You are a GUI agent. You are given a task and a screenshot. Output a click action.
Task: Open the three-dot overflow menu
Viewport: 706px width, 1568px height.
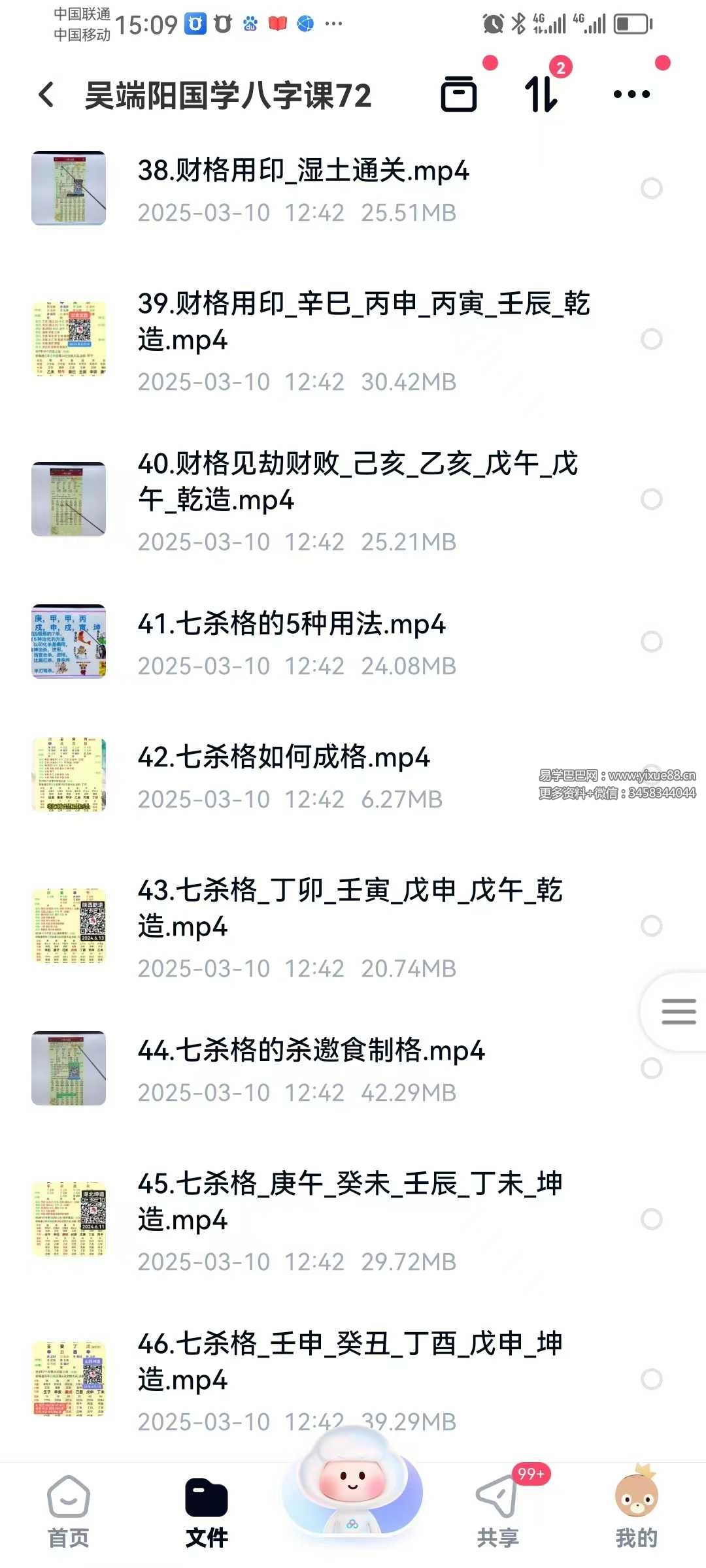[x=631, y=95]
